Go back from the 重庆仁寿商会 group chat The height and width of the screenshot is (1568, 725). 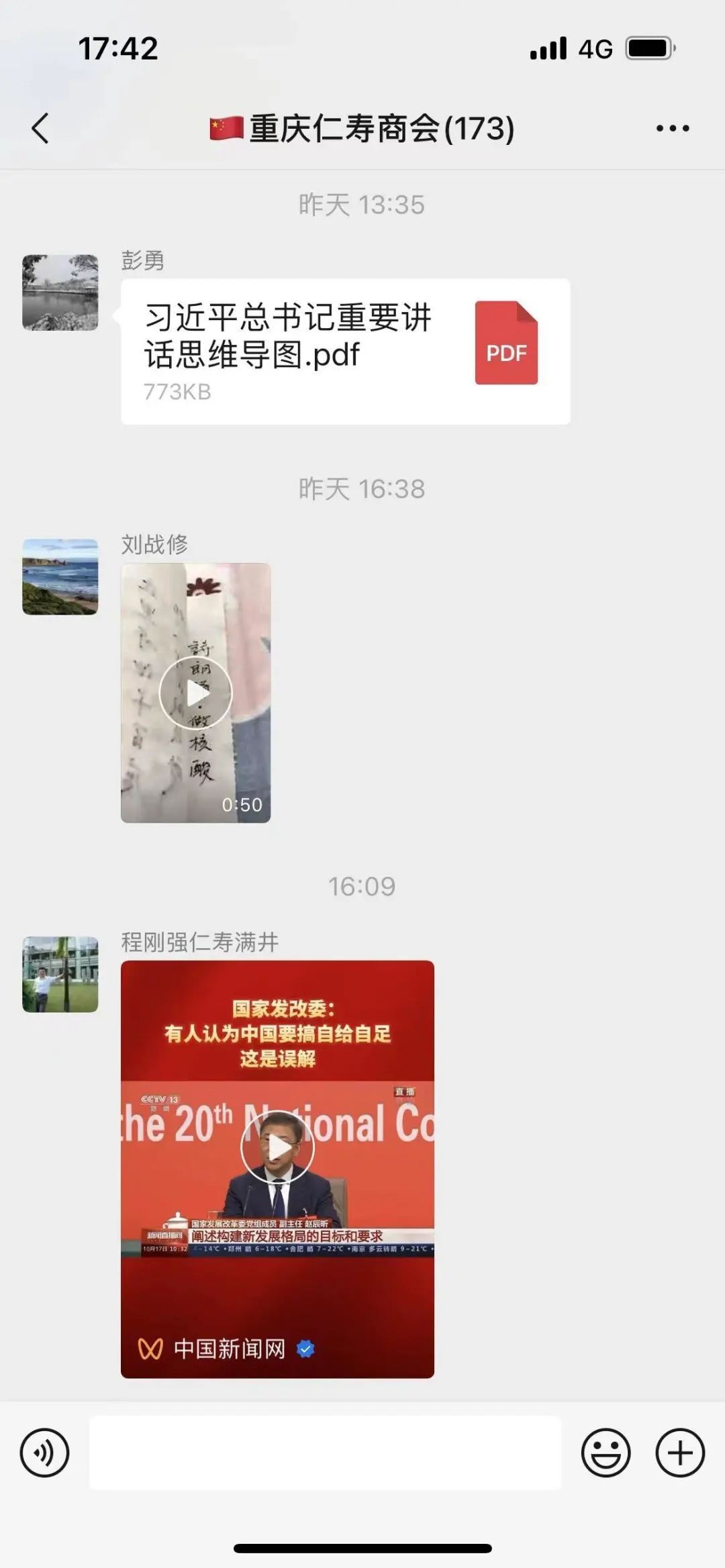click(40, 128)
